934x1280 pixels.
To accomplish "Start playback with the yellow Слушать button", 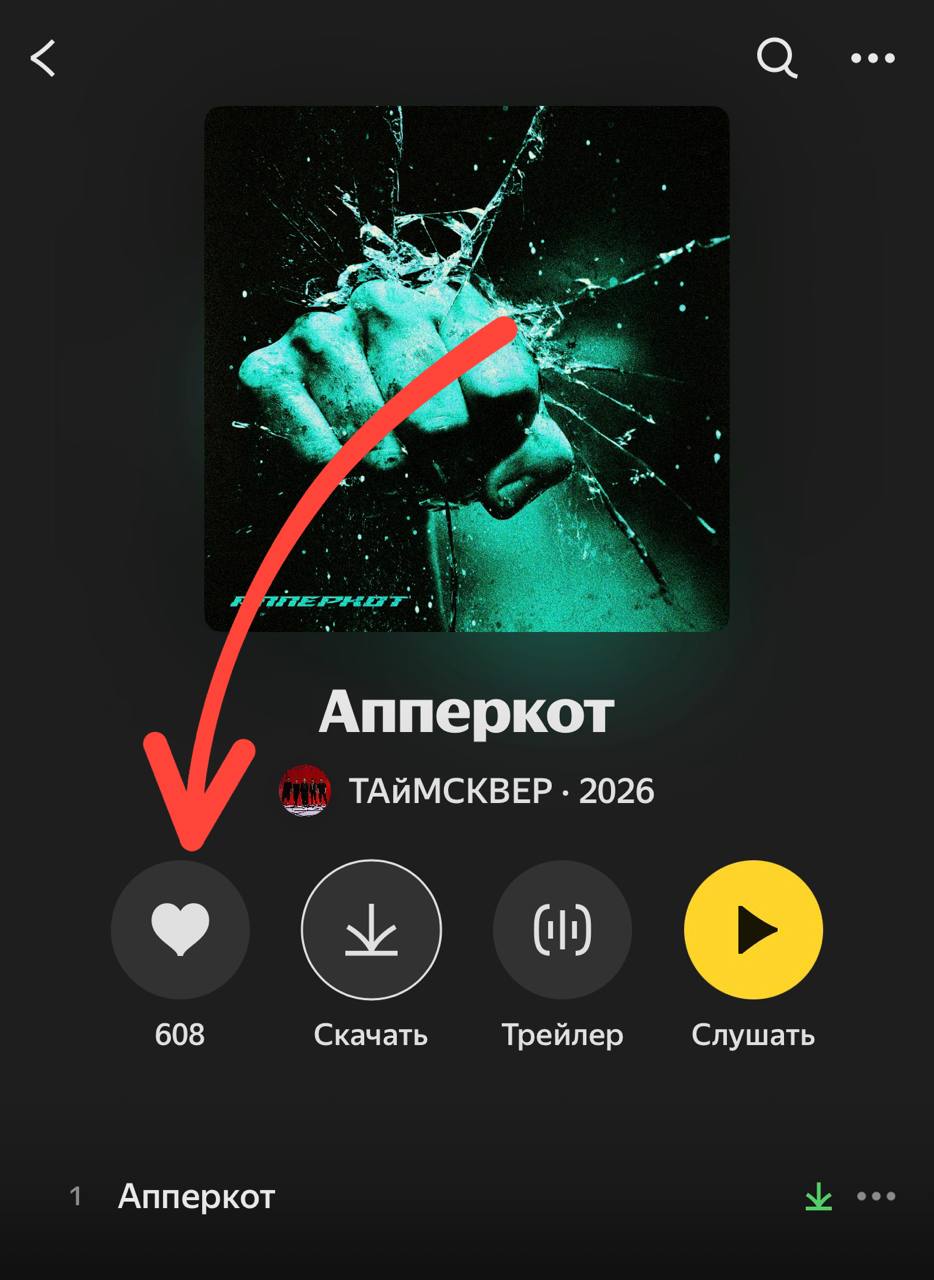I will point(753,930).
